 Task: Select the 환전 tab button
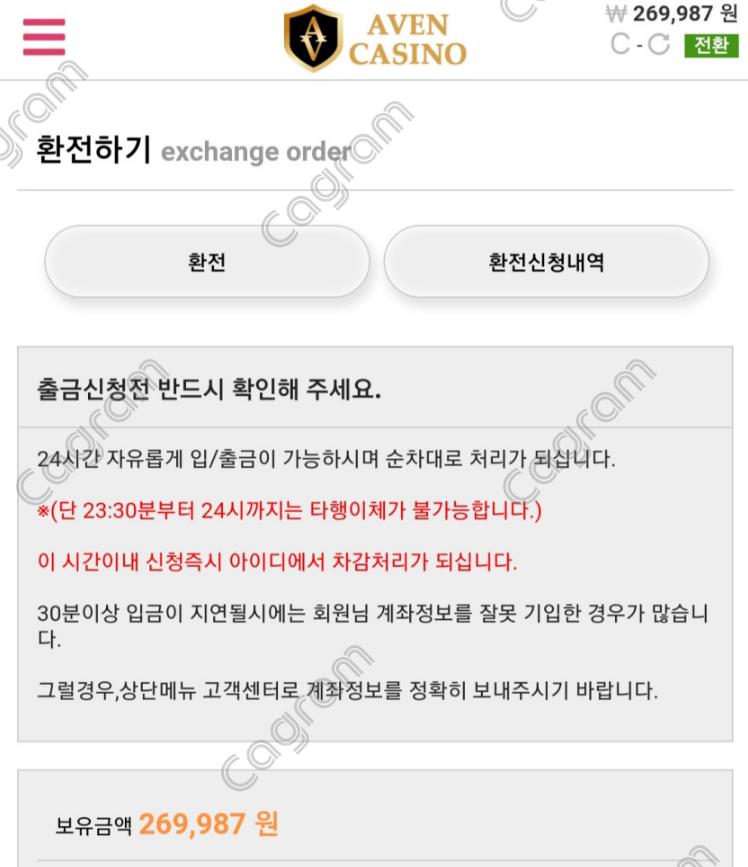[x=207, y=262]
